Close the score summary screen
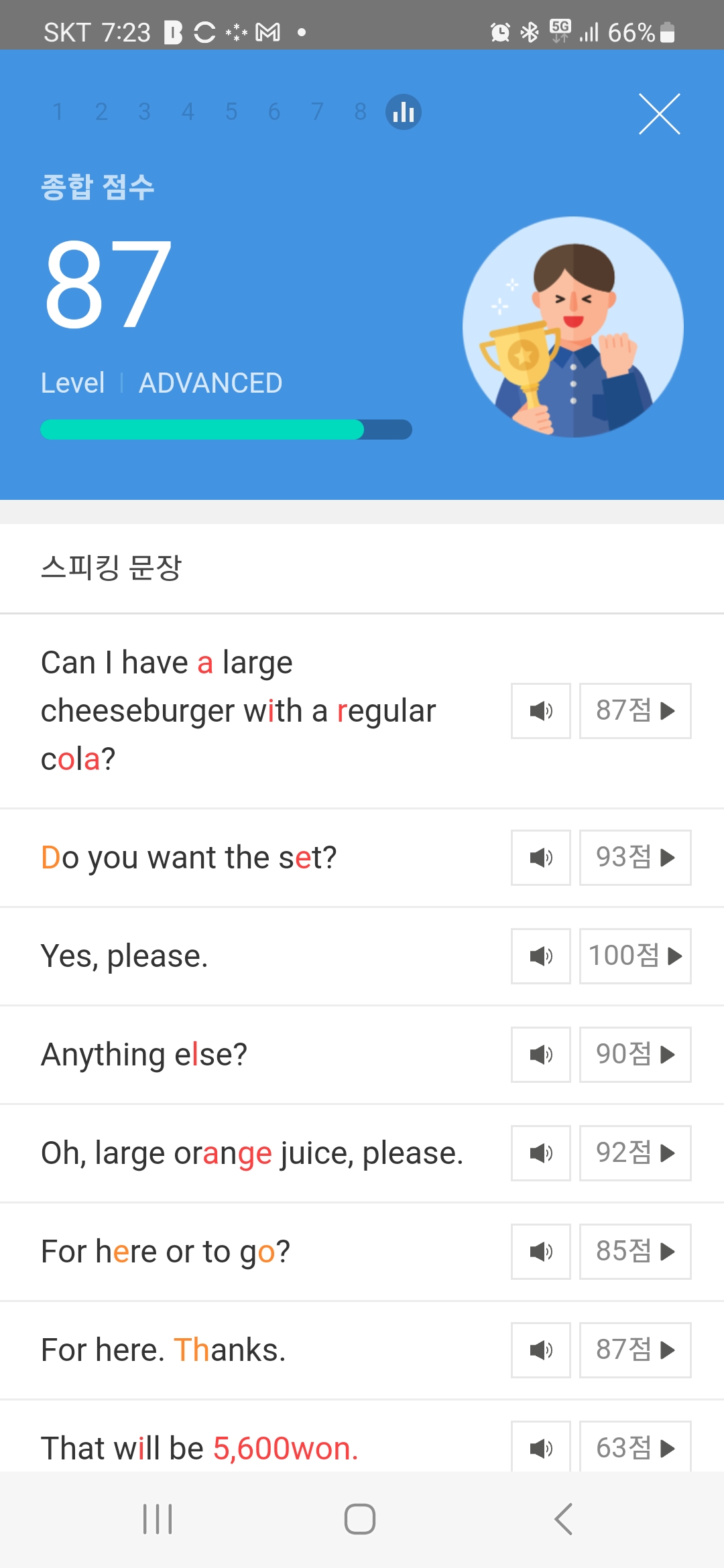724x1568 pixels. [660, 114]
